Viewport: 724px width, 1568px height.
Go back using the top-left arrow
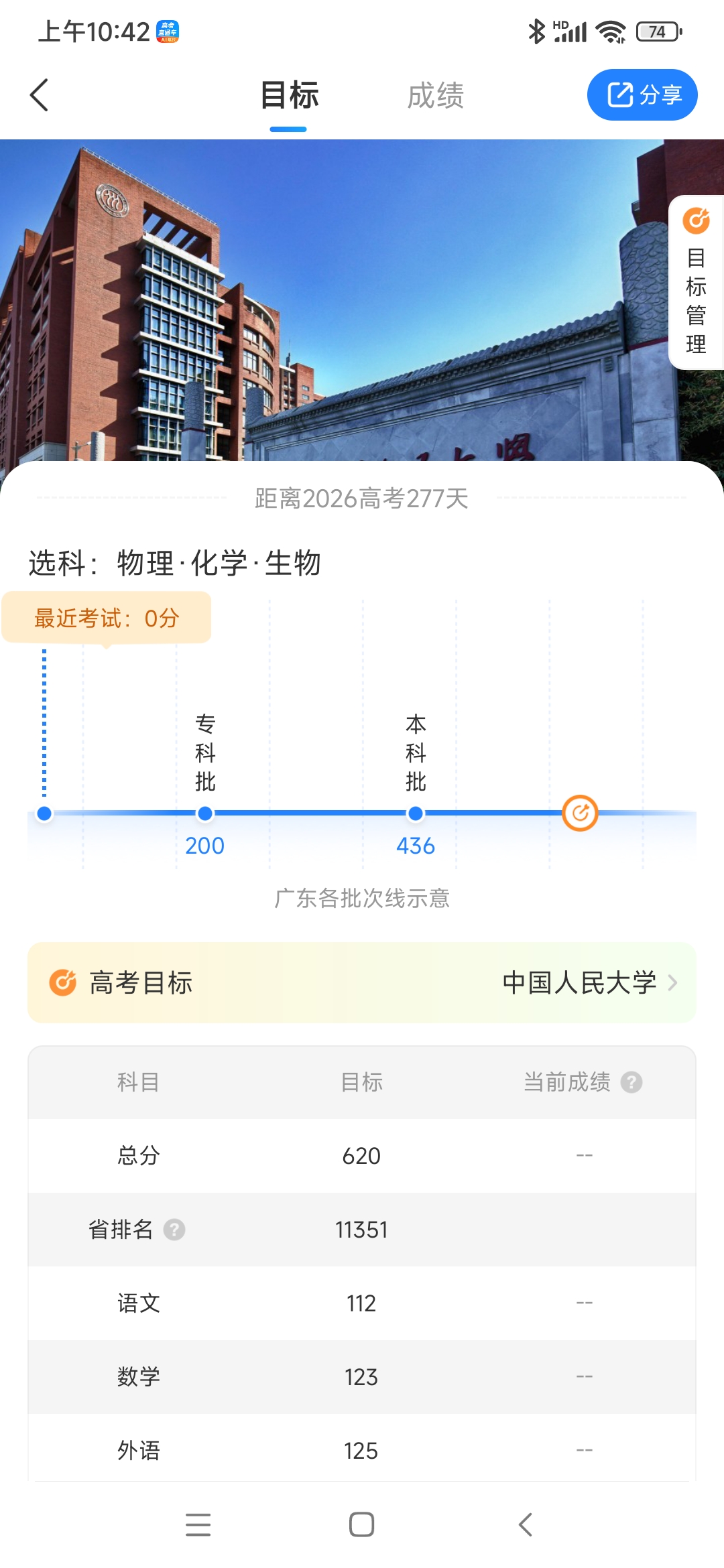pos(40,95)
